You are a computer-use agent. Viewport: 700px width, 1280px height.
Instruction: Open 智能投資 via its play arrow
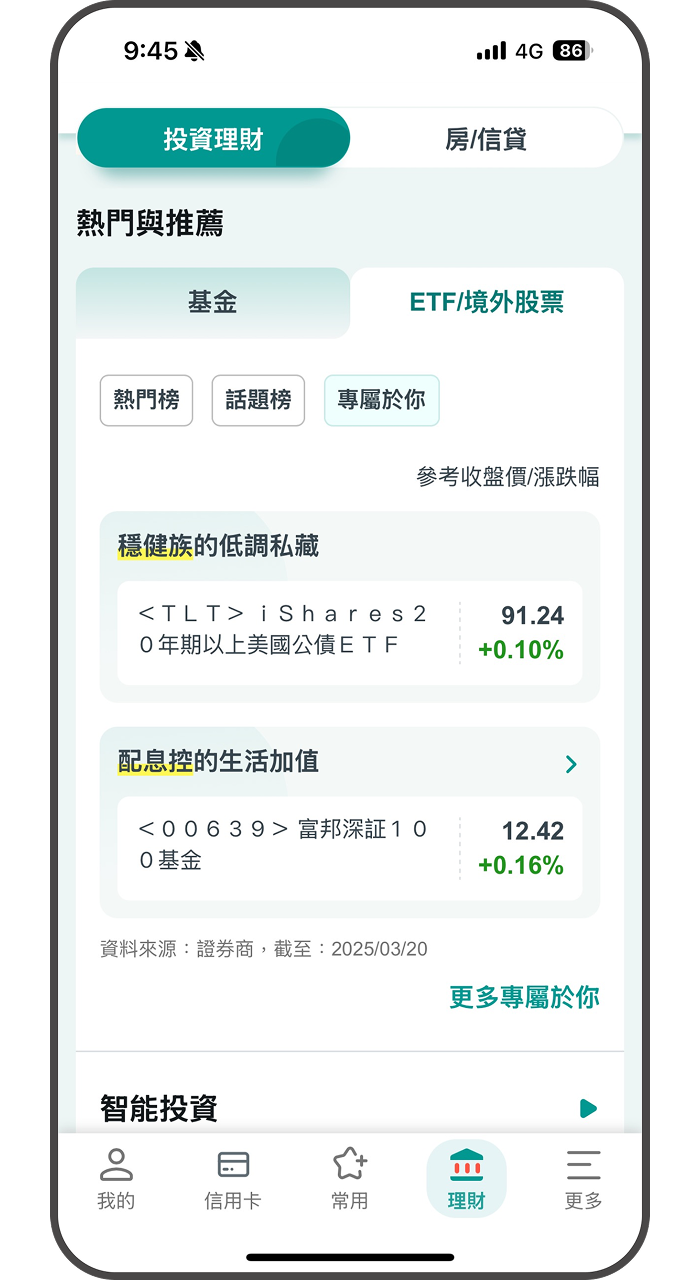(588, 1108)
